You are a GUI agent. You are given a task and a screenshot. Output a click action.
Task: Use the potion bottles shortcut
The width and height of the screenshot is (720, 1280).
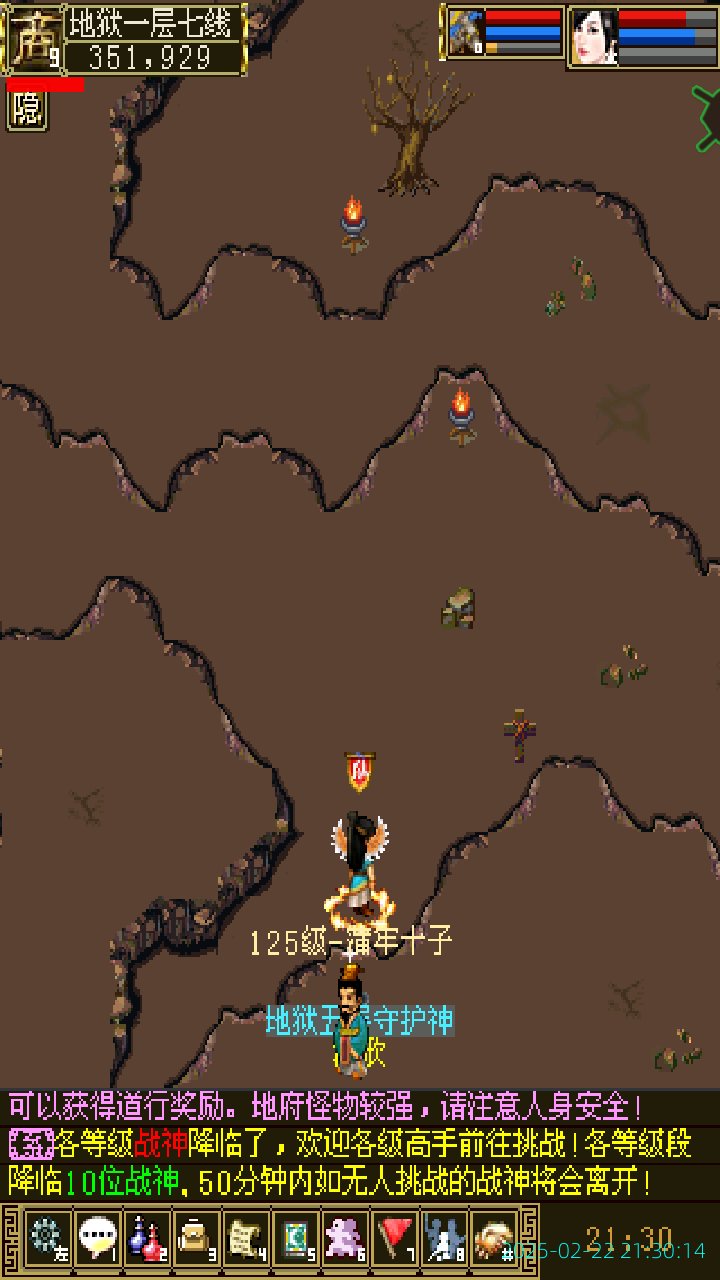[147, 1237]
